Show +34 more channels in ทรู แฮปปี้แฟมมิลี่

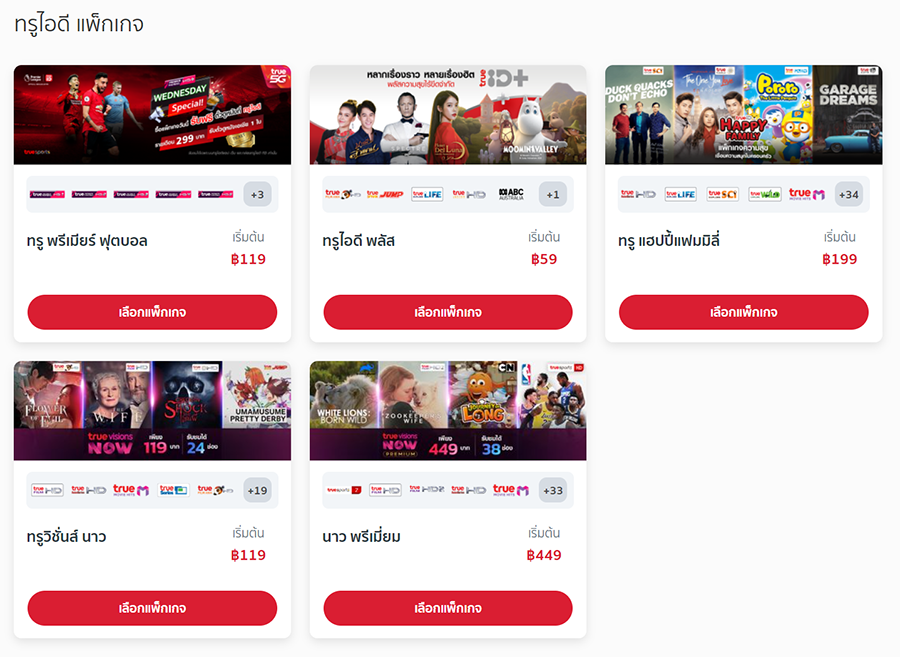pyautogui.click(x=848, y=194)
